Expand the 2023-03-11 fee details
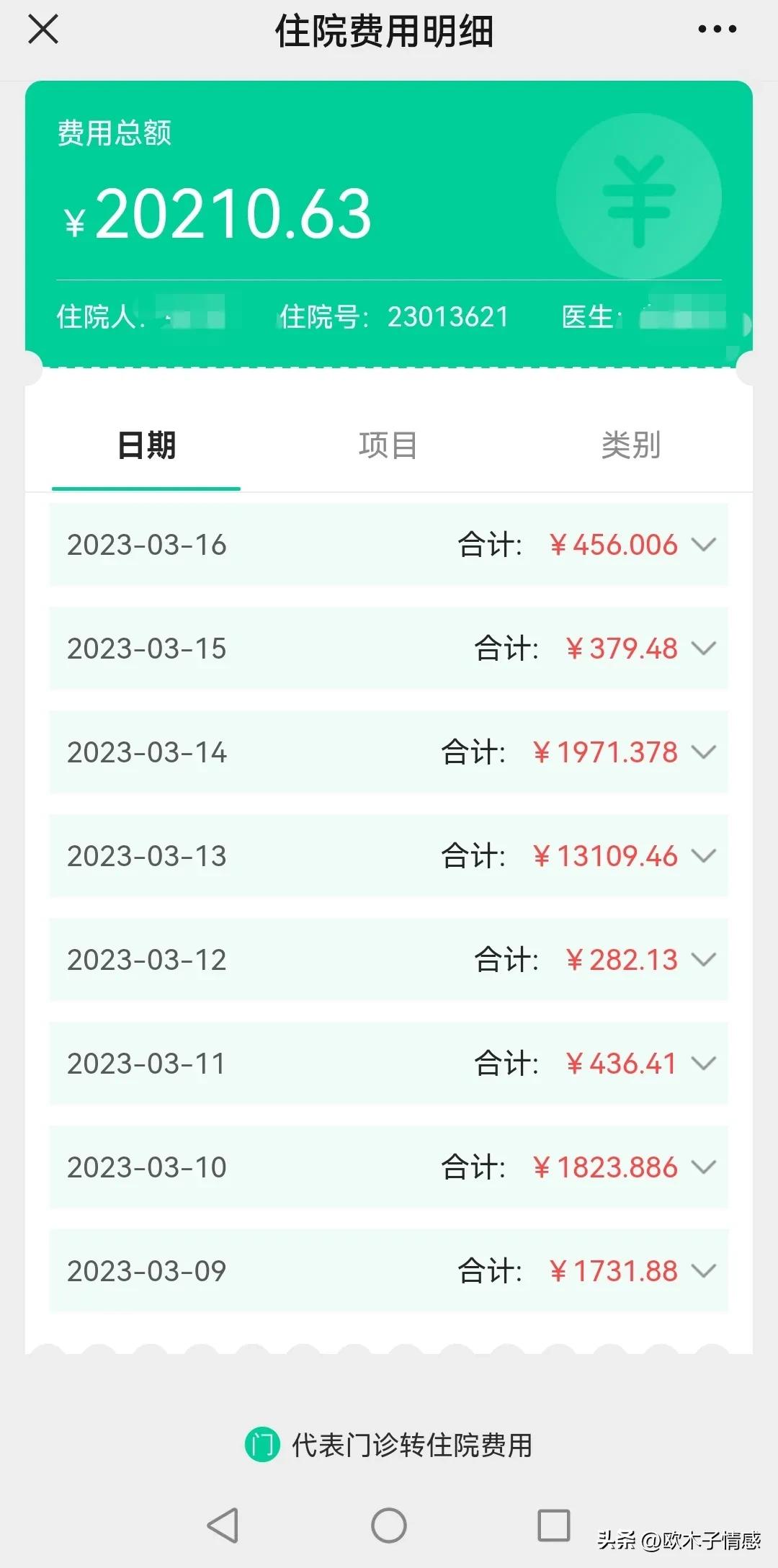 point(704,1063)
